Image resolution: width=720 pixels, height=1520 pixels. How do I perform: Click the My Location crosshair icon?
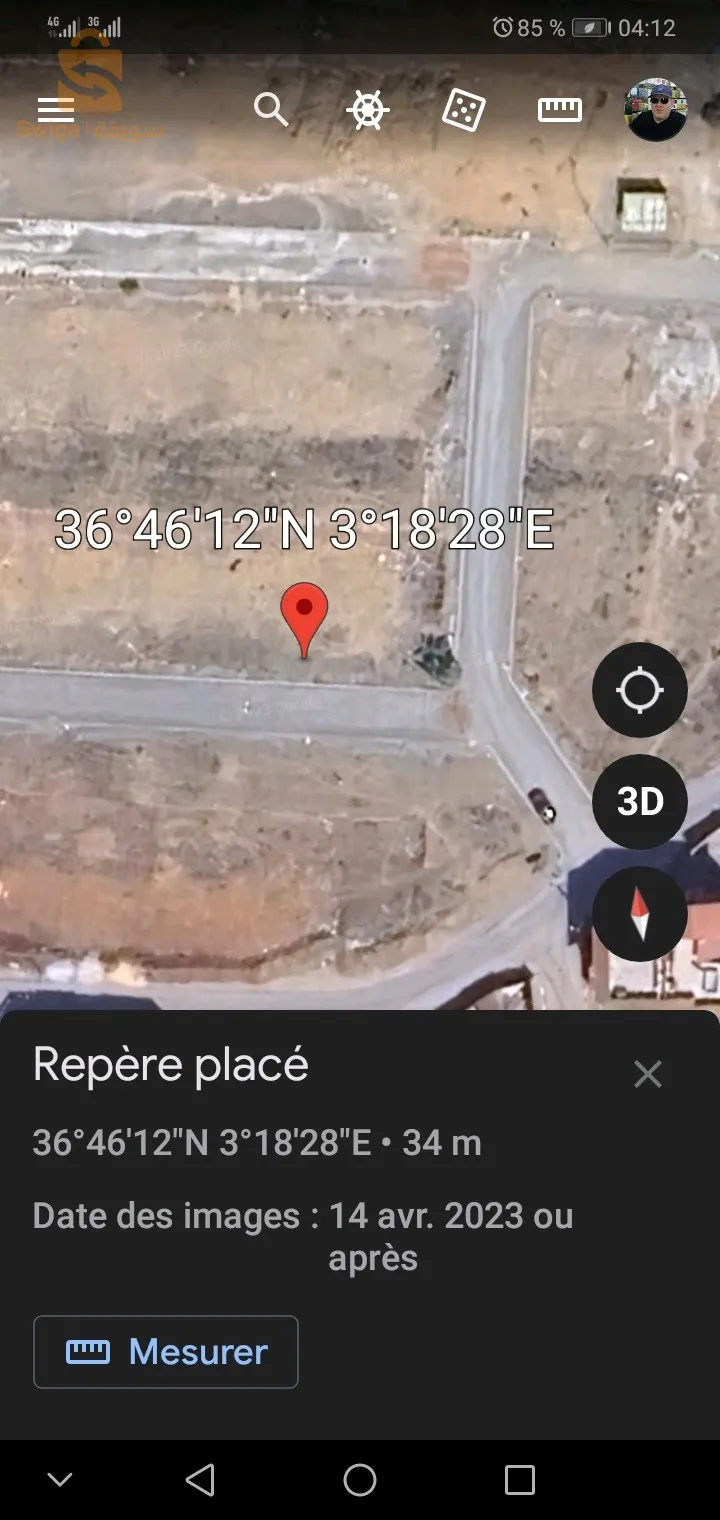click(639, 690)
